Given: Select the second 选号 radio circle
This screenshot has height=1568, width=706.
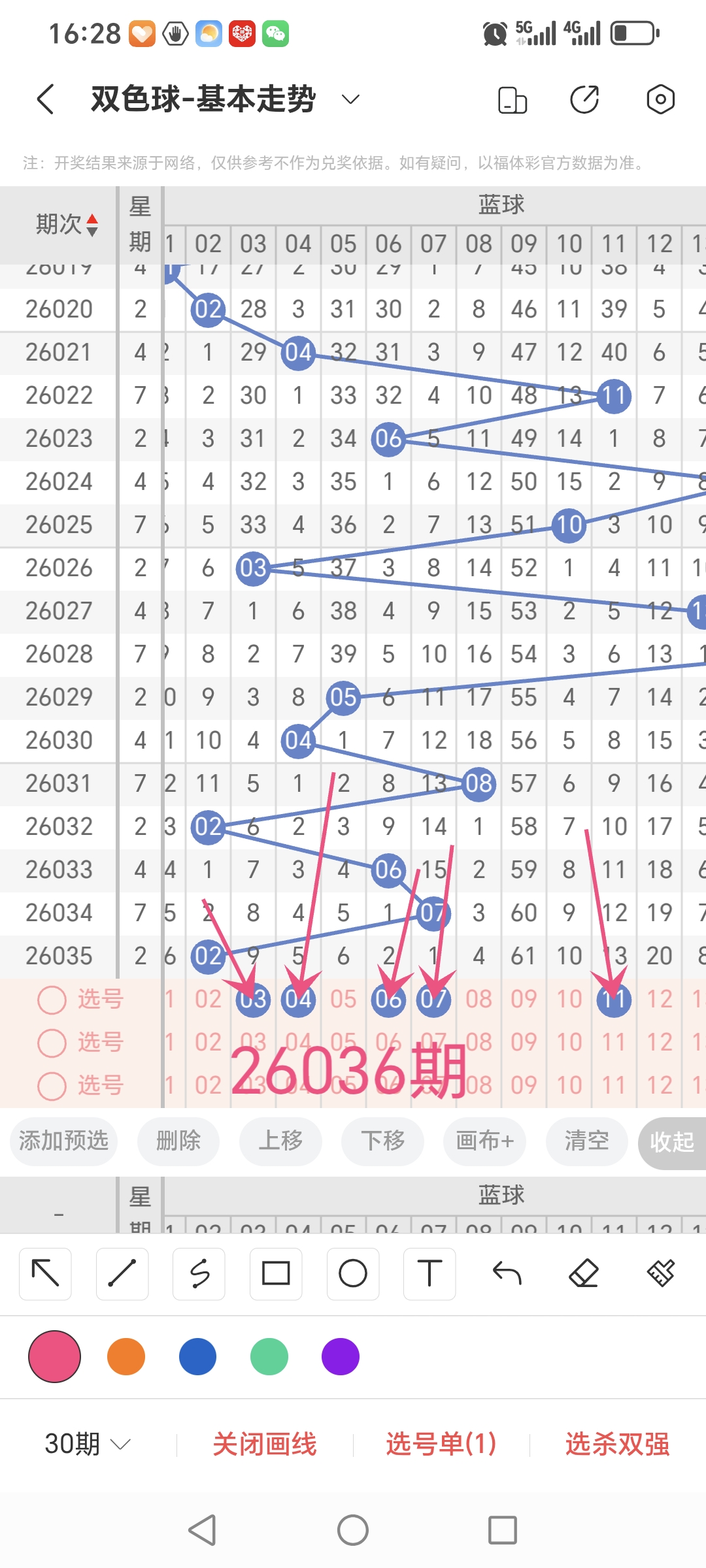Looking at the screenshot, I should (52, 1042).
